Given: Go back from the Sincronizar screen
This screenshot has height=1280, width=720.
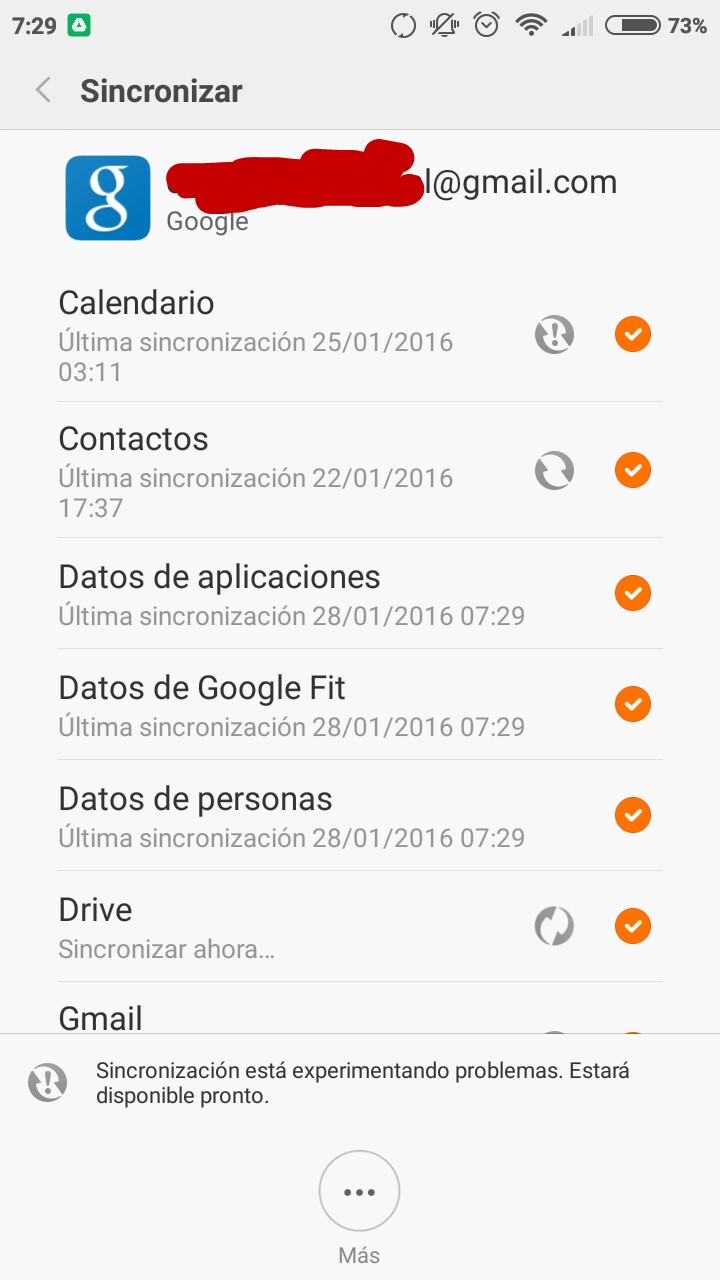Looking at the screenshot, I should 43,91.
